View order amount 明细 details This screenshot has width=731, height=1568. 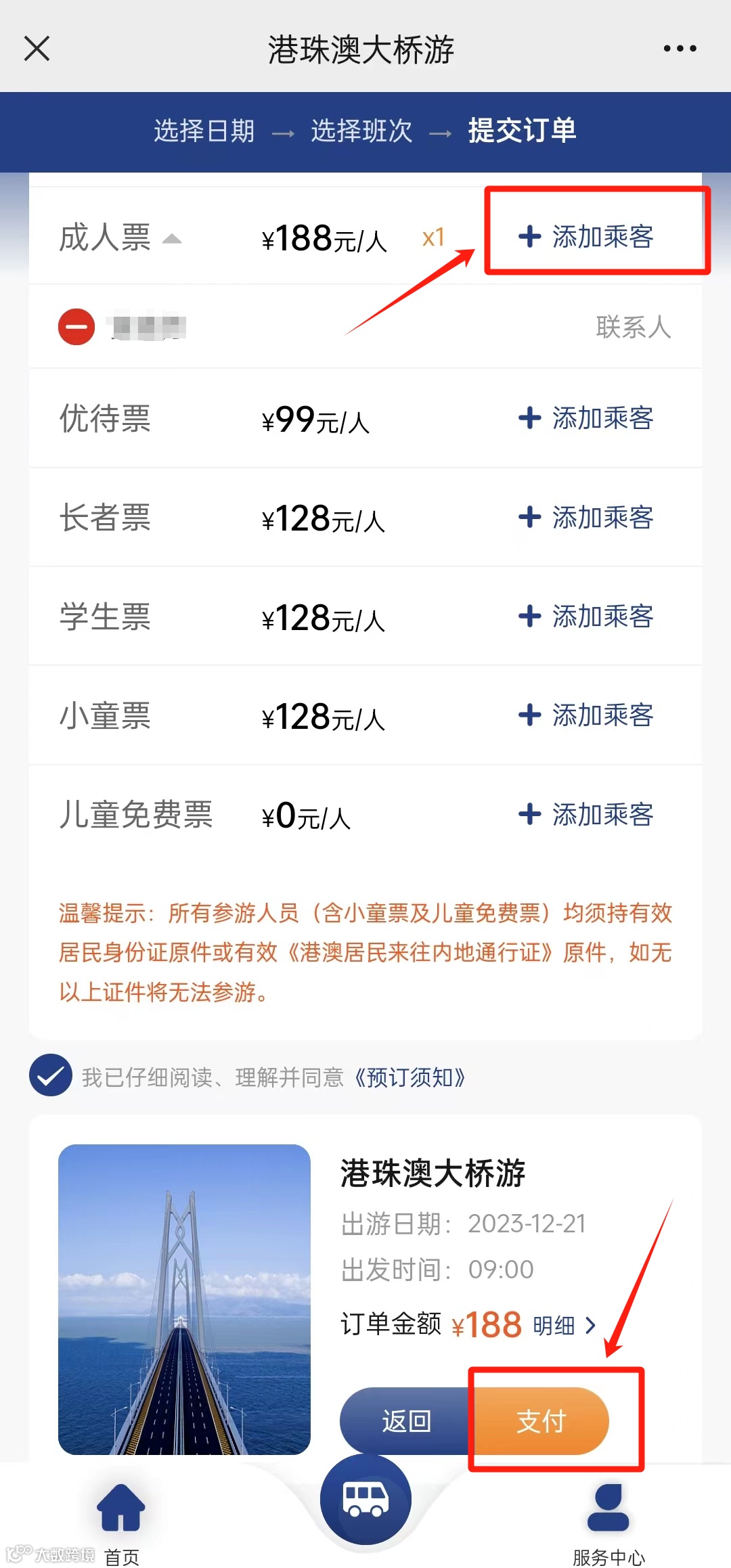pos(564,1326)
